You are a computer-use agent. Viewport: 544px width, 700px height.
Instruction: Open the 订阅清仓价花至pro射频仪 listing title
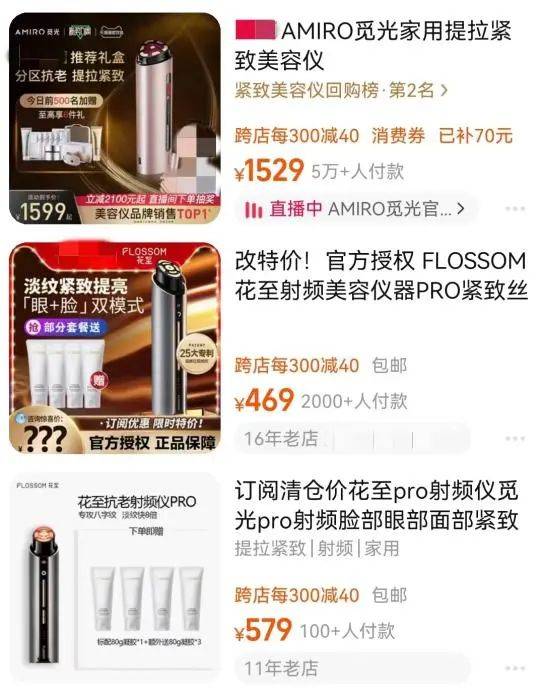[x=377, y=505]
